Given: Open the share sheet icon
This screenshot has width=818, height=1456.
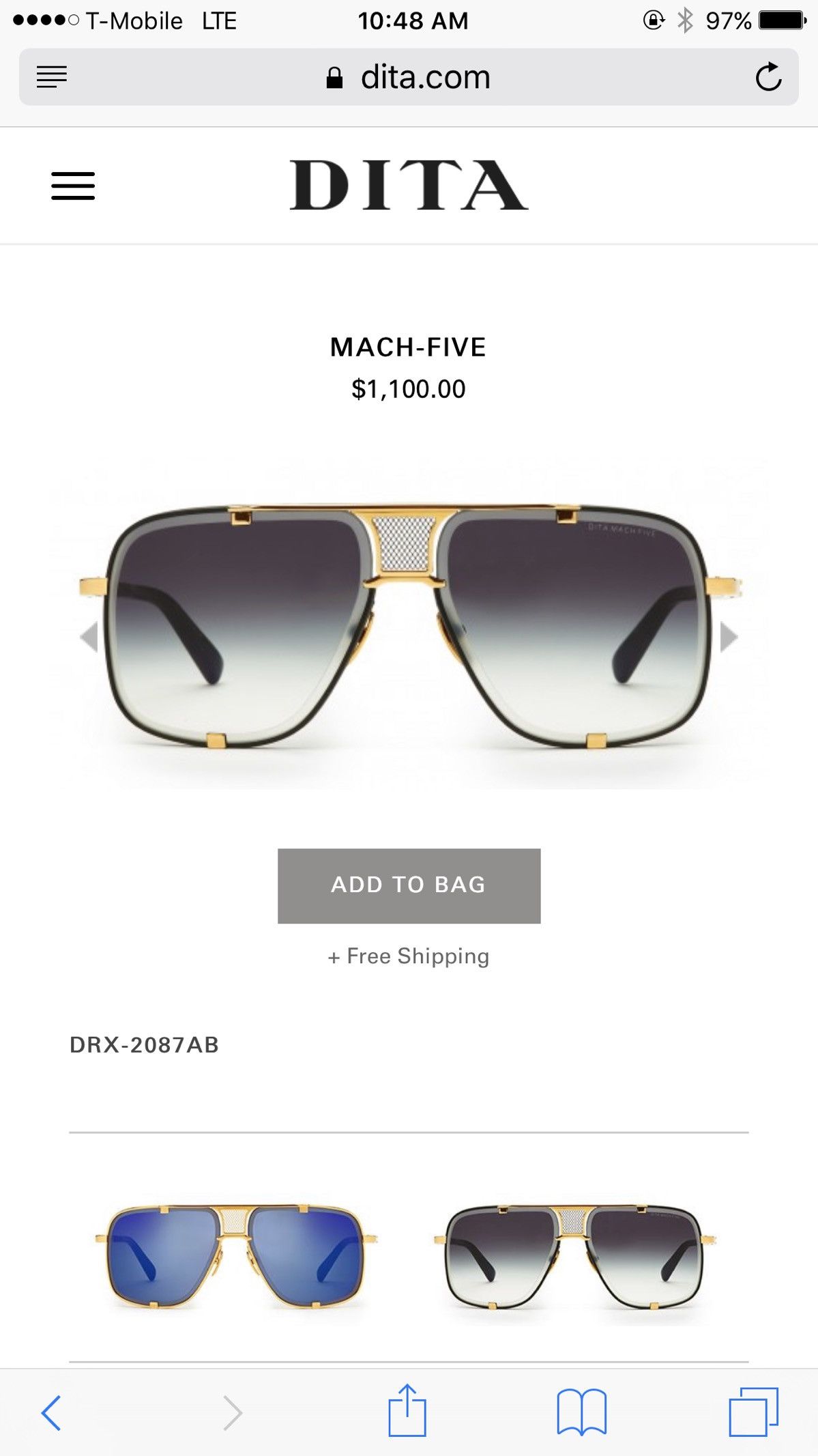Looking at the screenshot, I should tap(407, 1408).
